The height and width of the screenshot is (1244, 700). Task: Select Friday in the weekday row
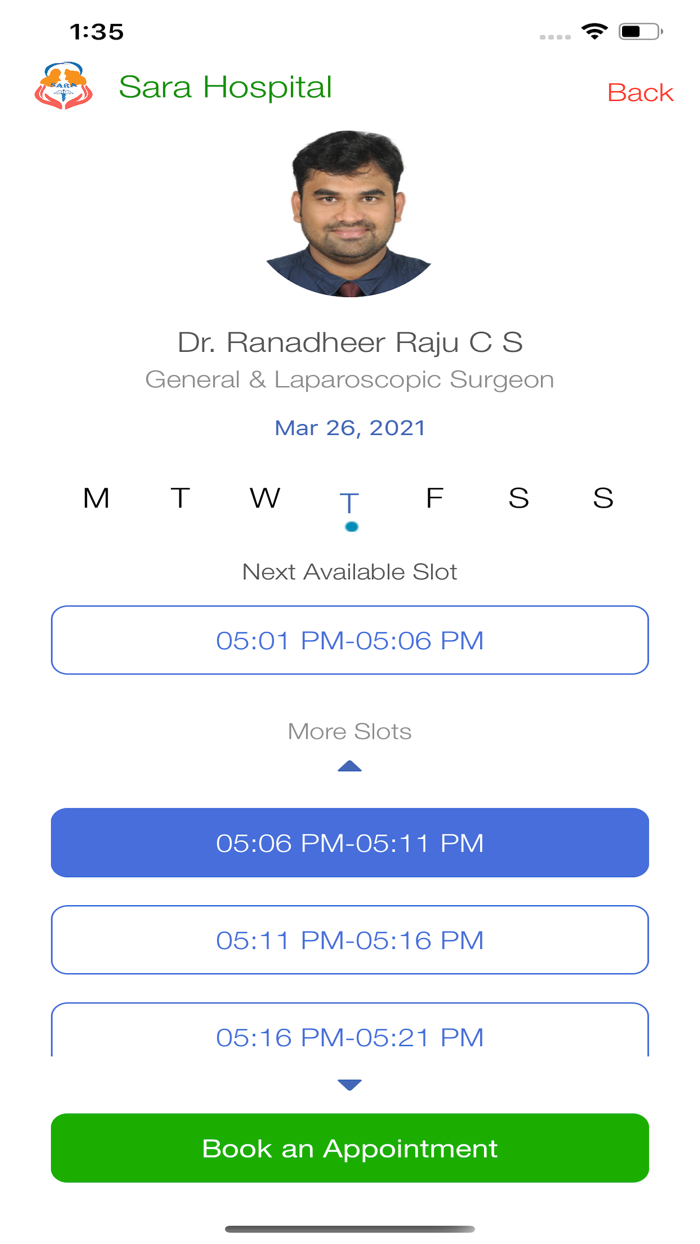click(434, 498)
